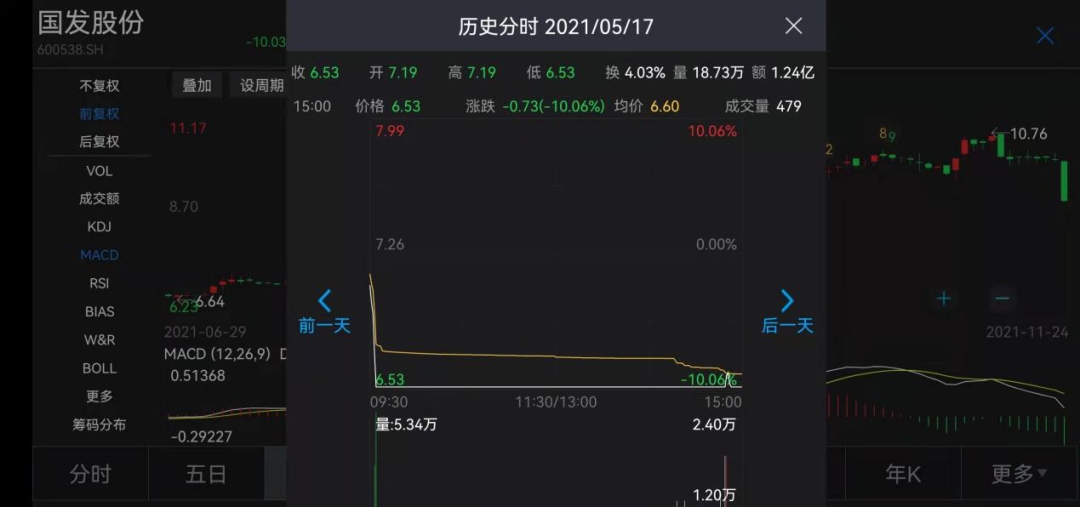Switch indicator to W&R
The height and width of the screenshot is (507, 1080).
point(99,340)
